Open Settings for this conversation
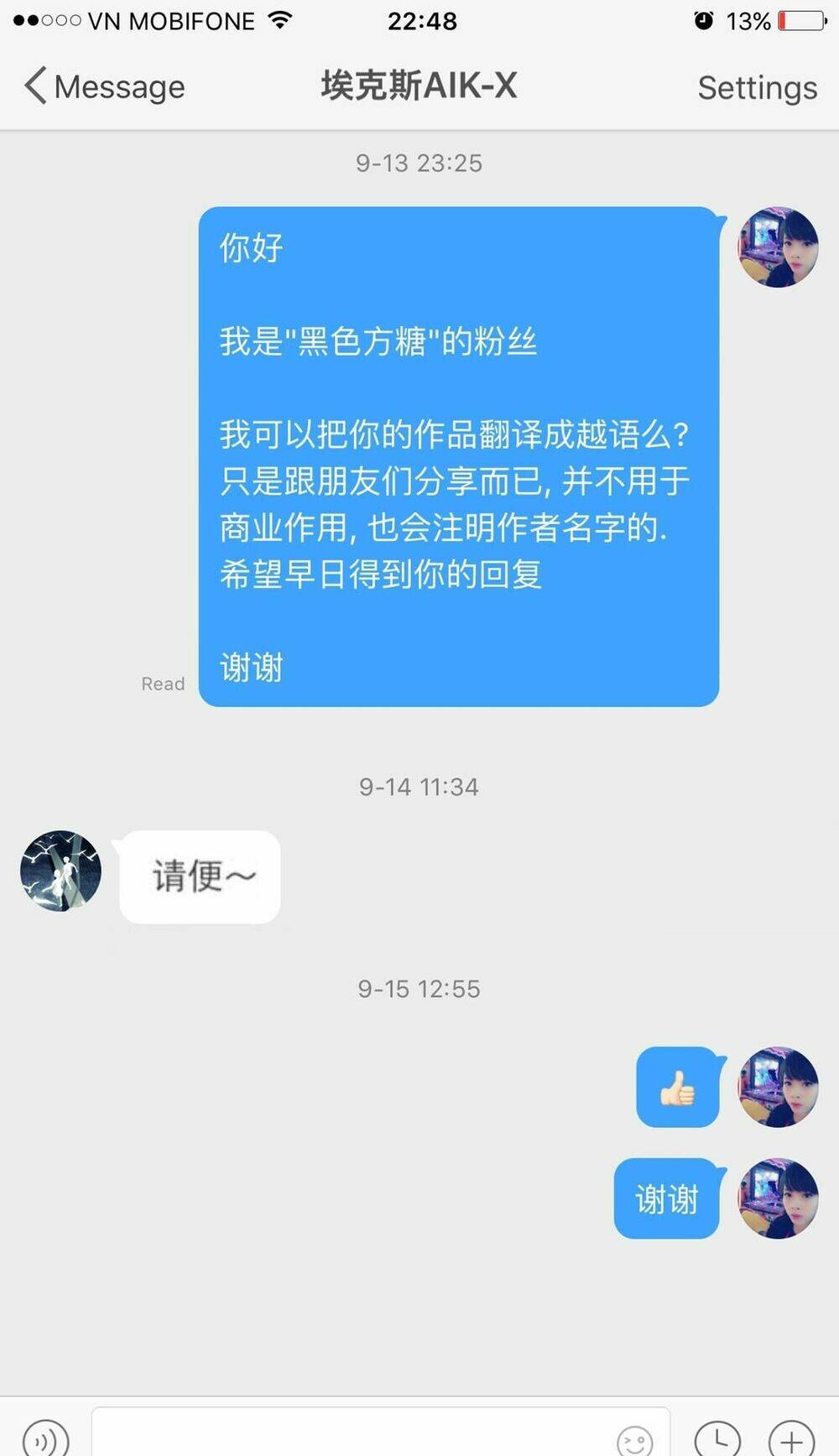 [x=756, y=87]
